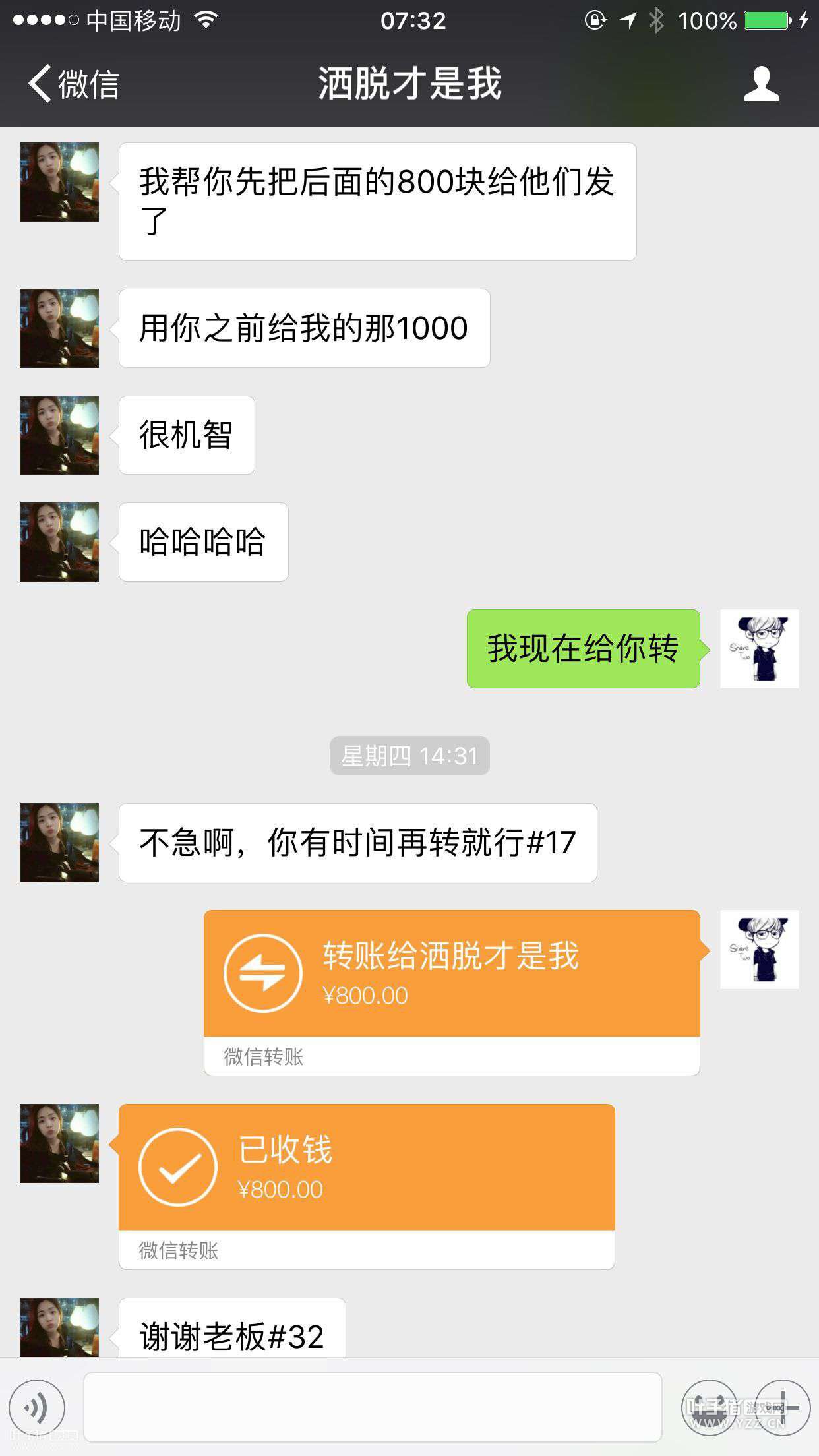Go back to the 微信 chat list
Viewport: 819px width, 1456px height.
[x=74, y=84]
